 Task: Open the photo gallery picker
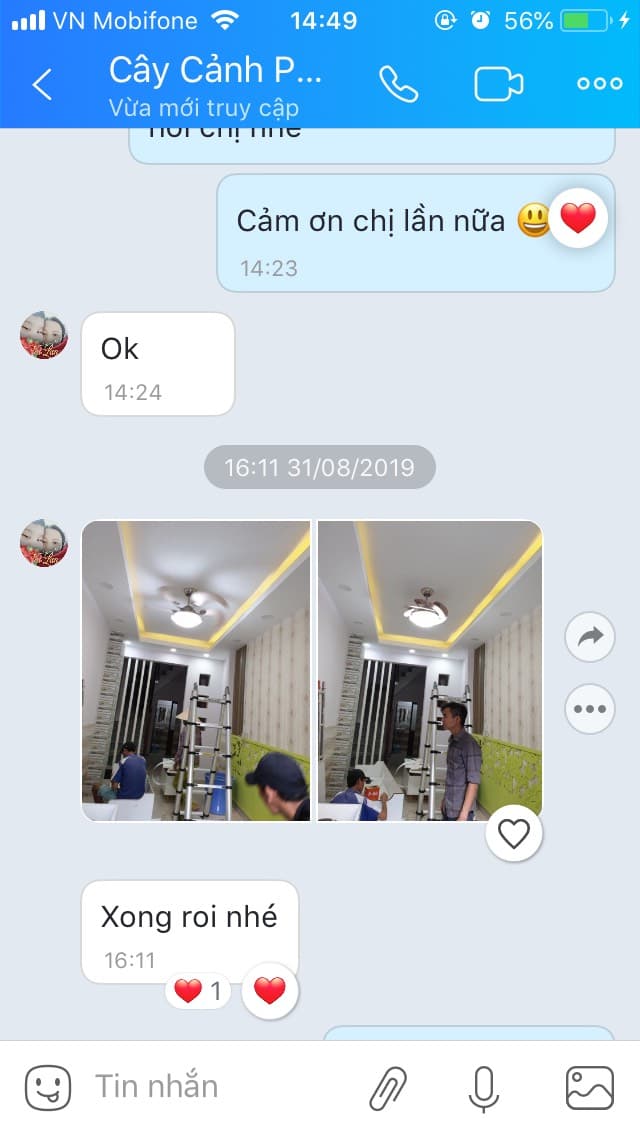(589, 1087)
